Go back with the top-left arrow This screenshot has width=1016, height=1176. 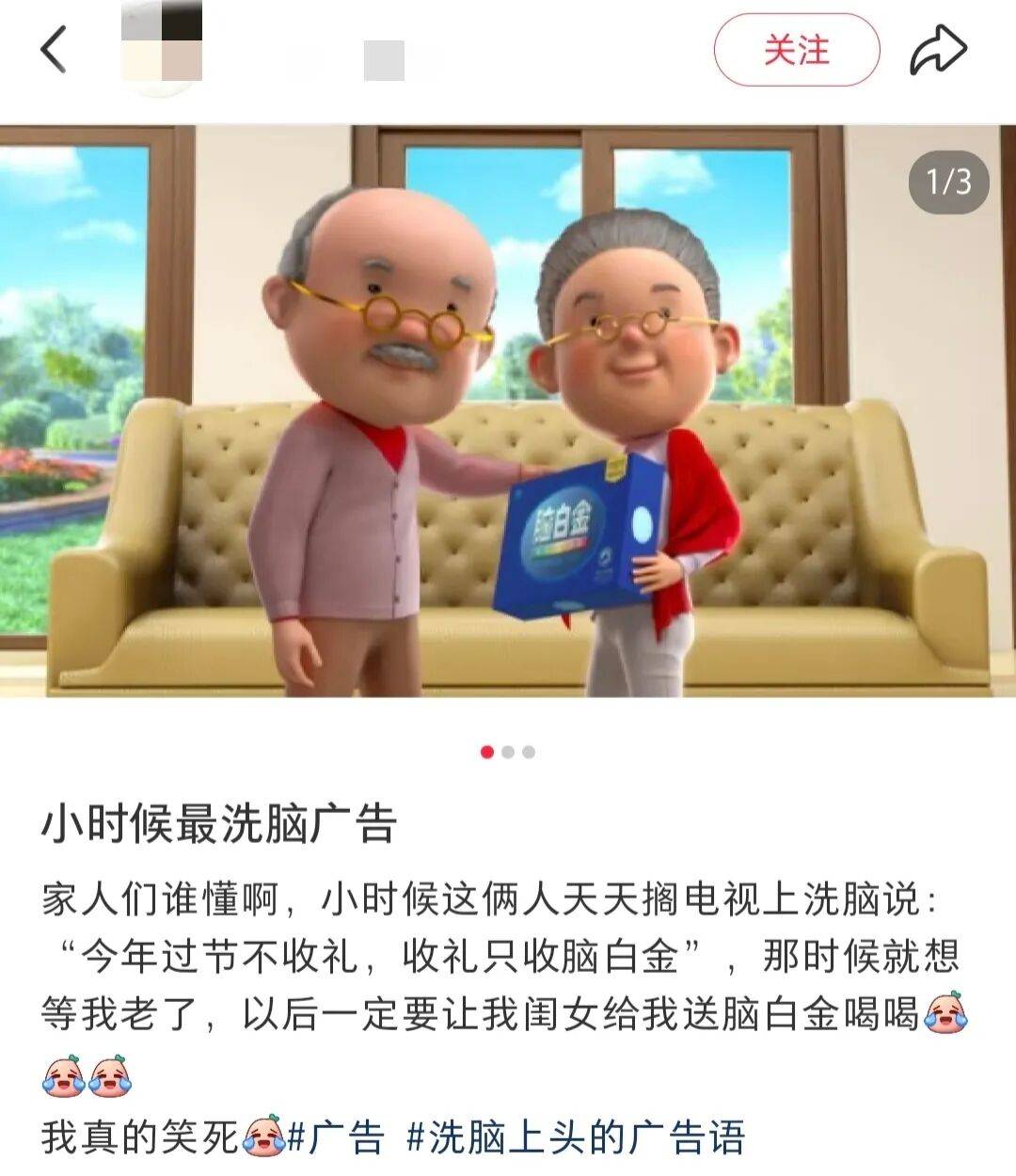[54, 49]
